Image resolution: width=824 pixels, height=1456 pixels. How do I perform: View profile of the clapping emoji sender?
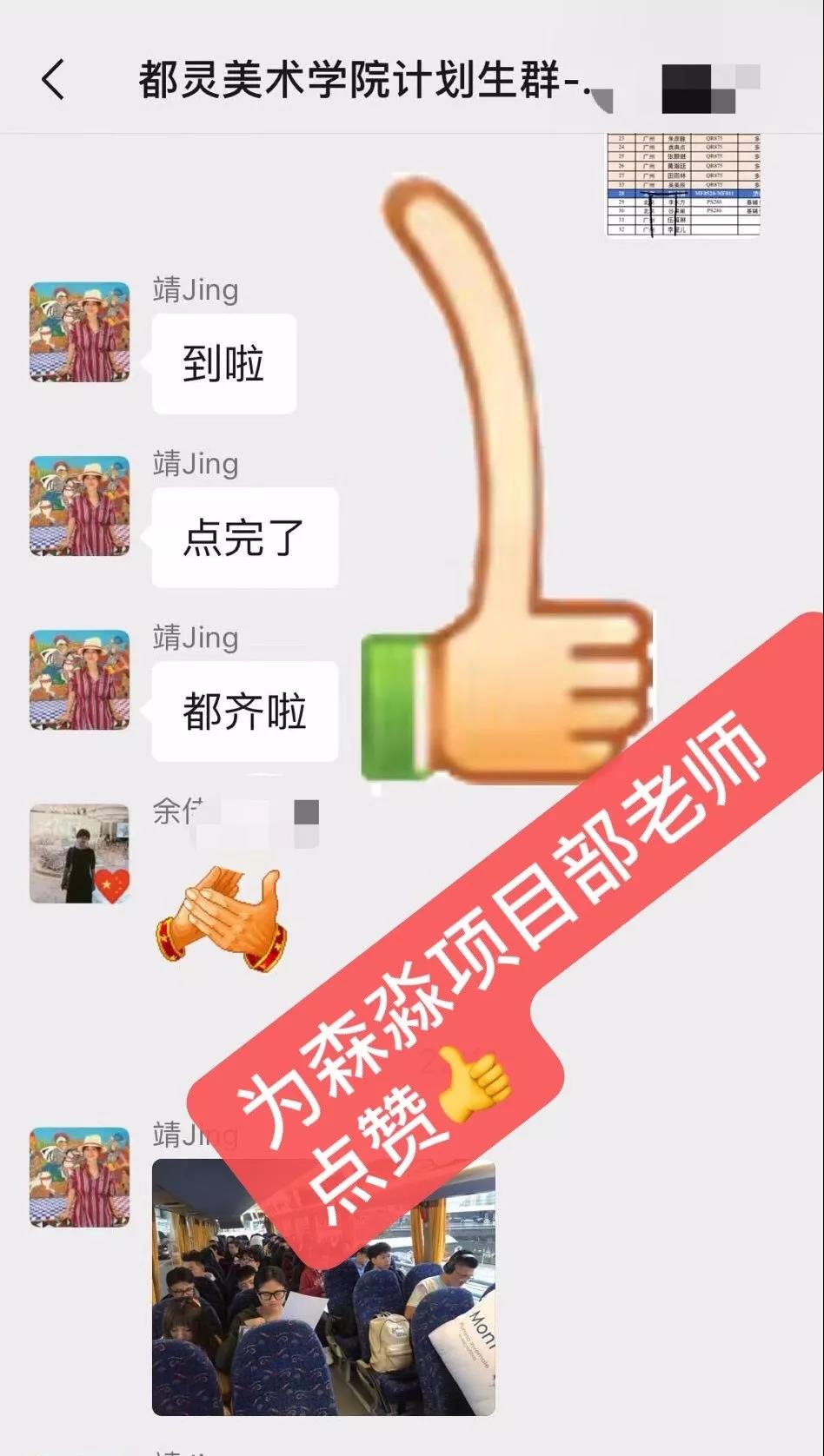click(x=80, y=853)
